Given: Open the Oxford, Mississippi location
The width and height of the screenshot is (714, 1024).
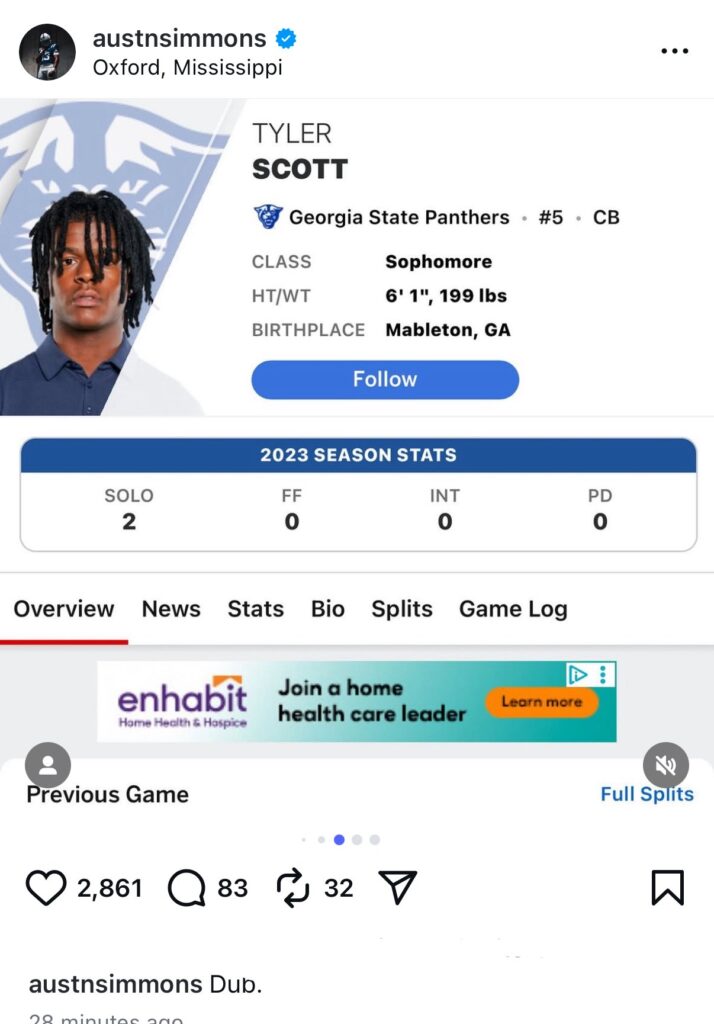Looking at the screenshot, I should pos(187,68).
